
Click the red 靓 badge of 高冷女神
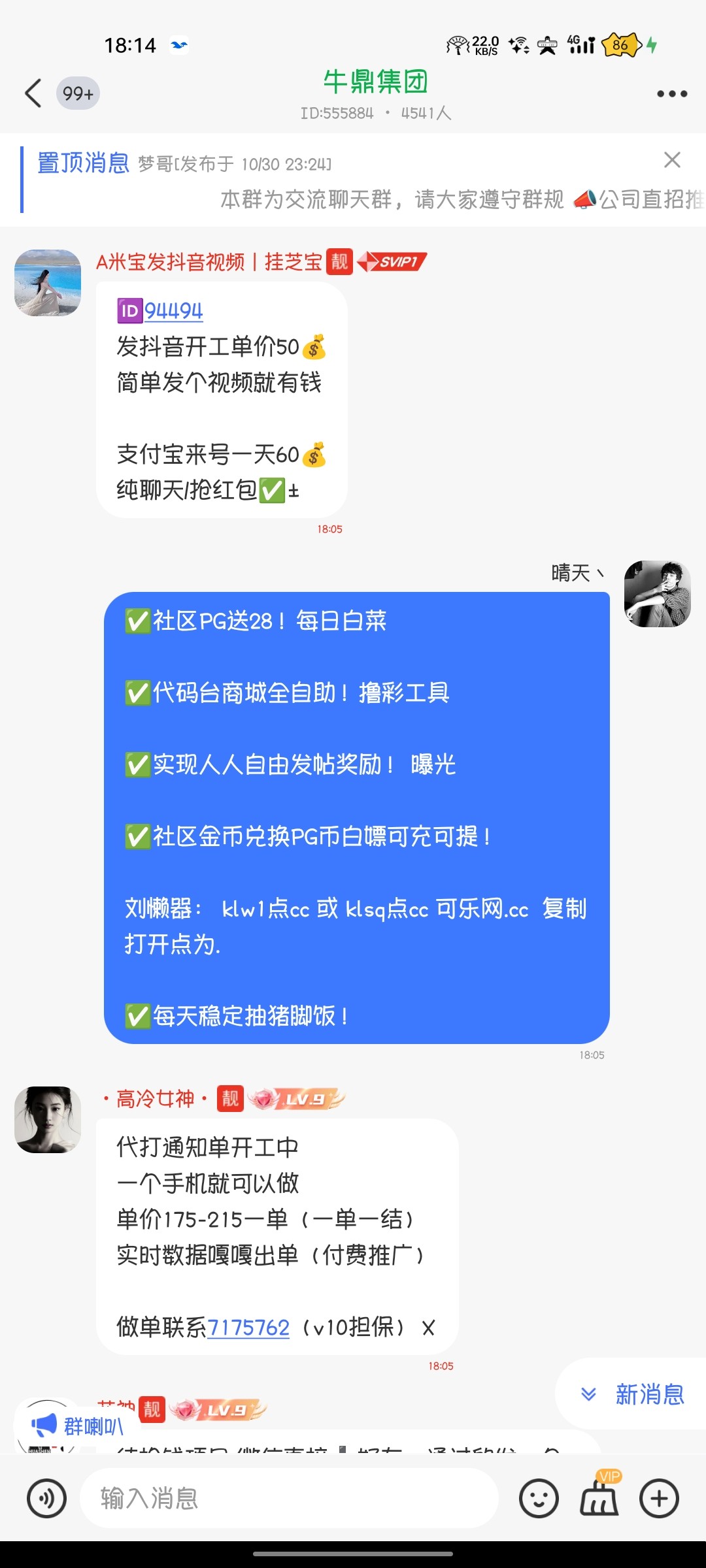tap(231, 1100)
